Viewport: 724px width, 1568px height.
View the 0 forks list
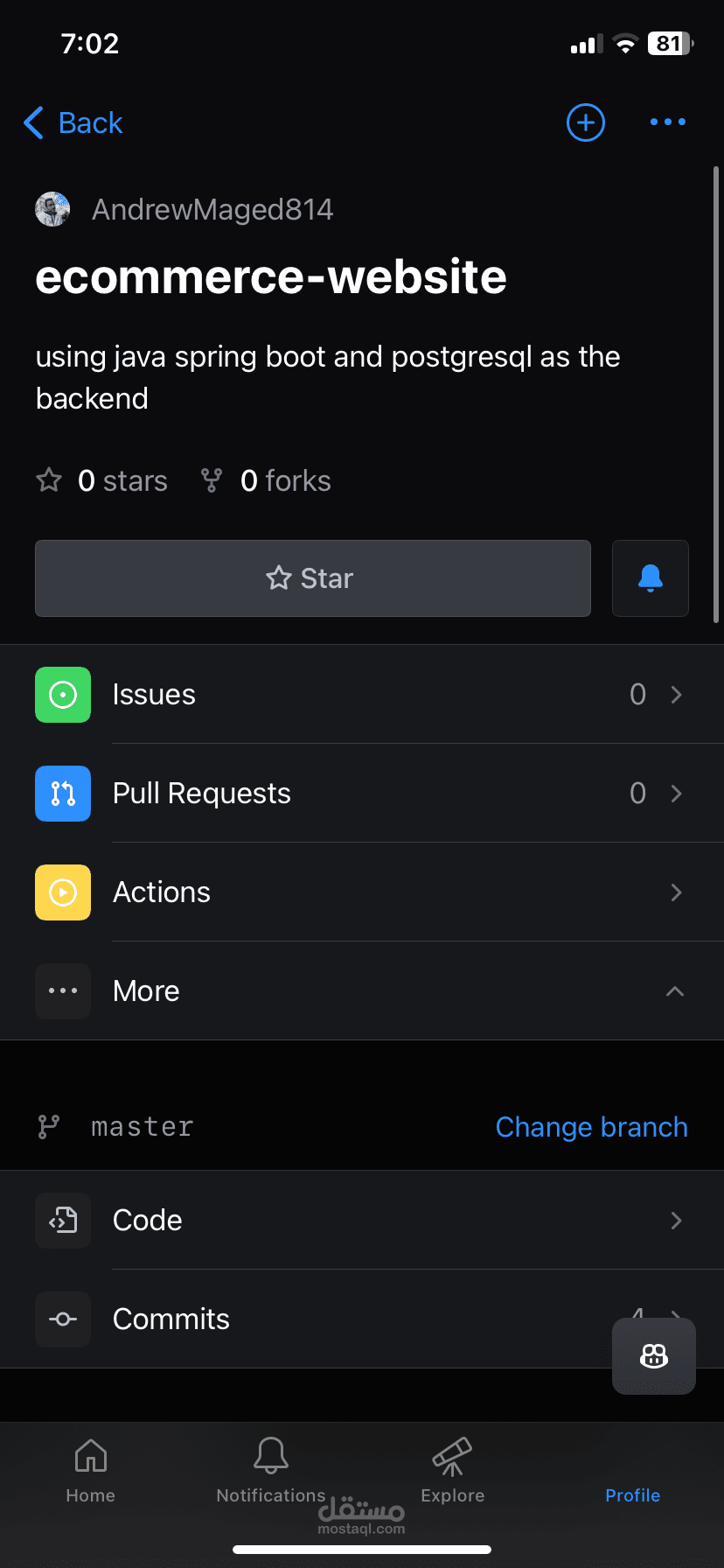(x=266, y=481)
